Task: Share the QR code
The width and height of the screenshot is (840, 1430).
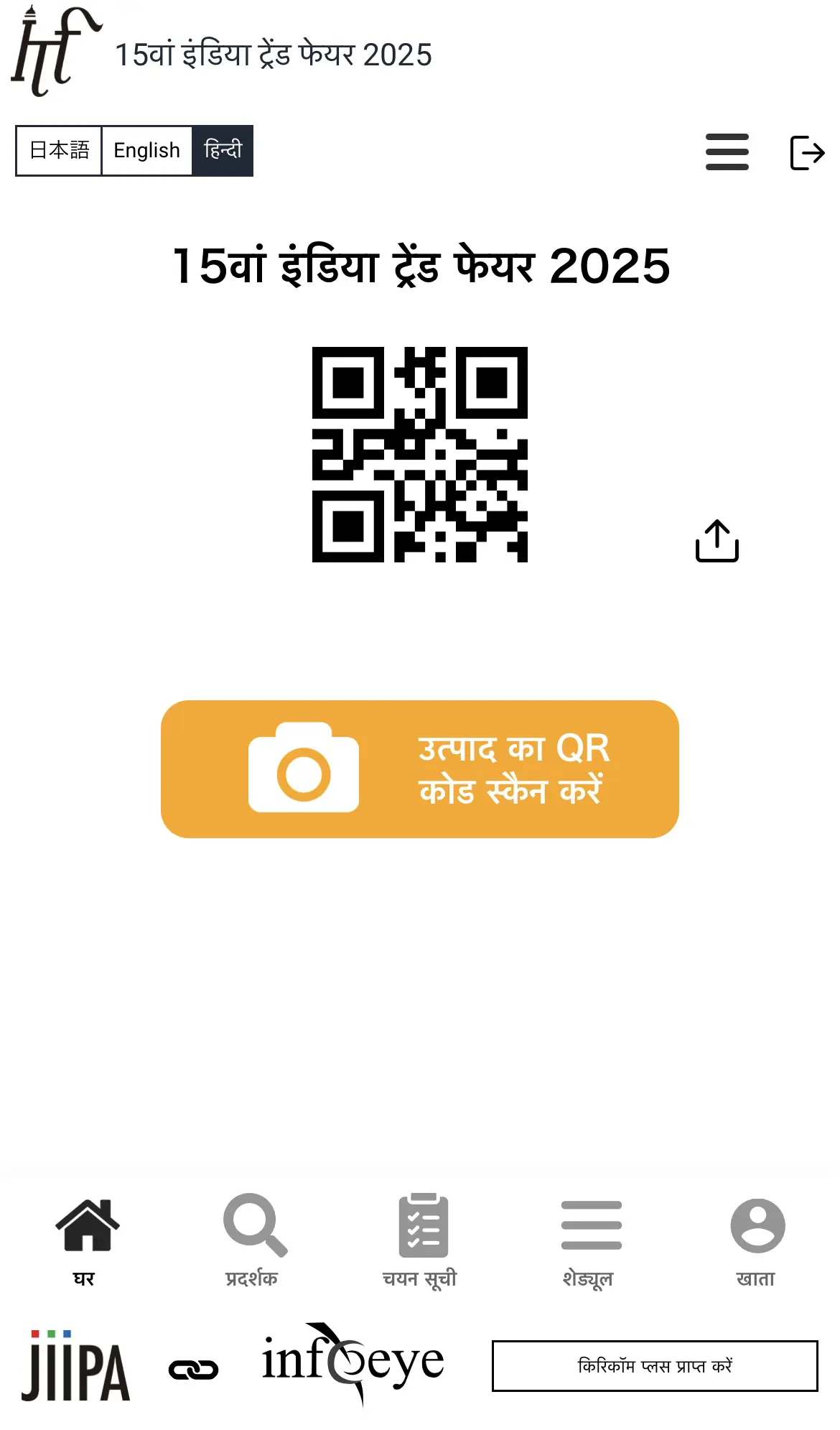Action: (x=717, y=540)
